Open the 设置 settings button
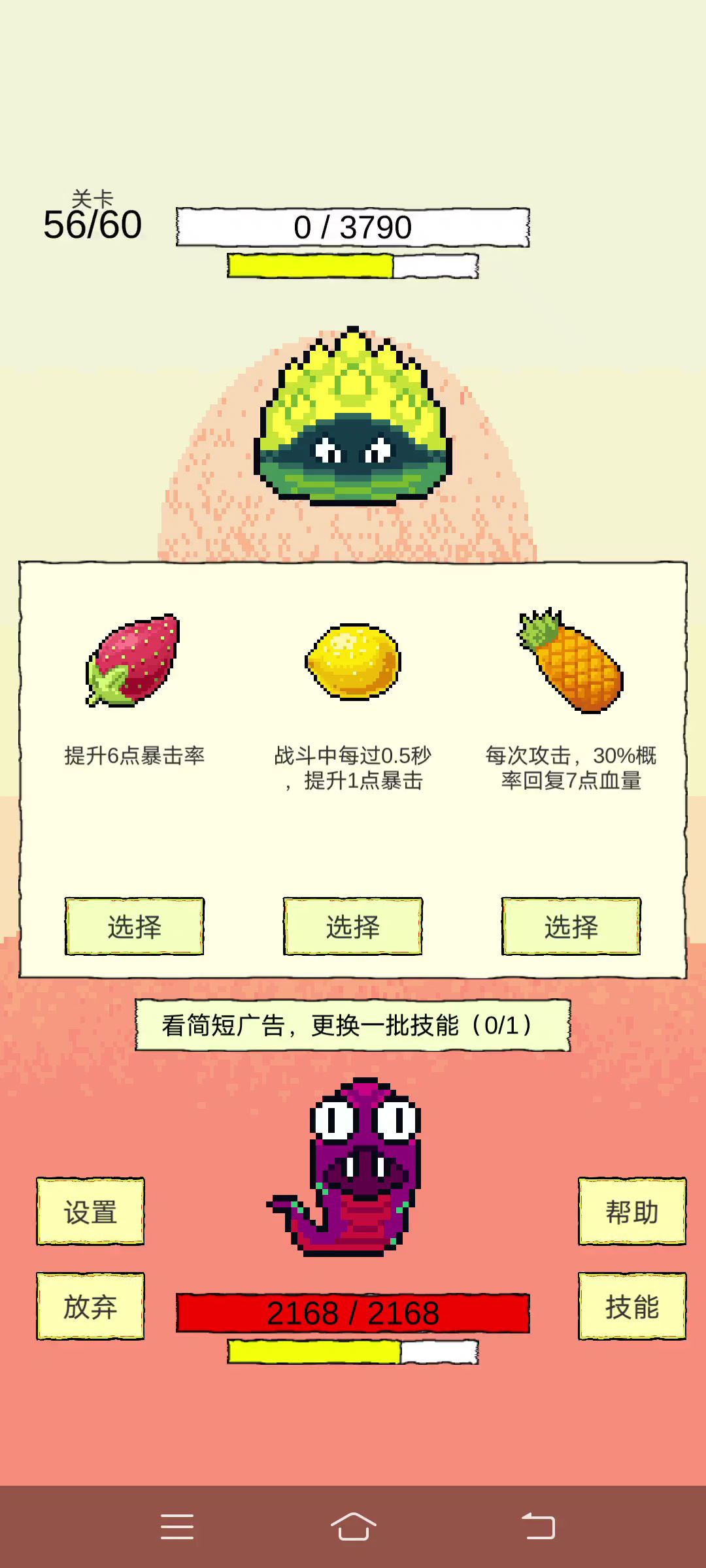Image resolution: width=706 pixels, height=1568 pixels. (90, 1211)
